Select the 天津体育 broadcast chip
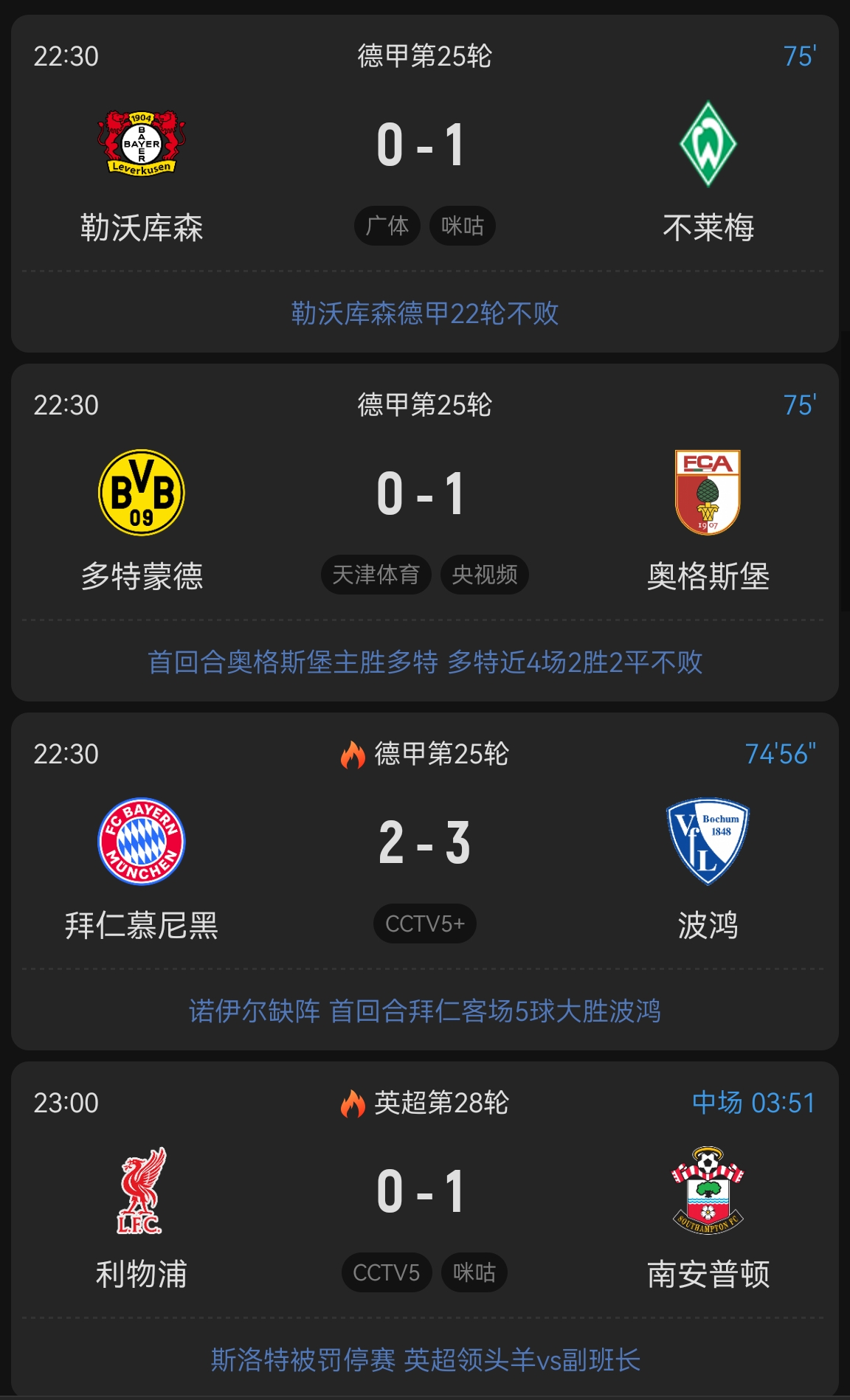Image resolution: width=850 pixels, height=1400 pixels. pos(376,575)
